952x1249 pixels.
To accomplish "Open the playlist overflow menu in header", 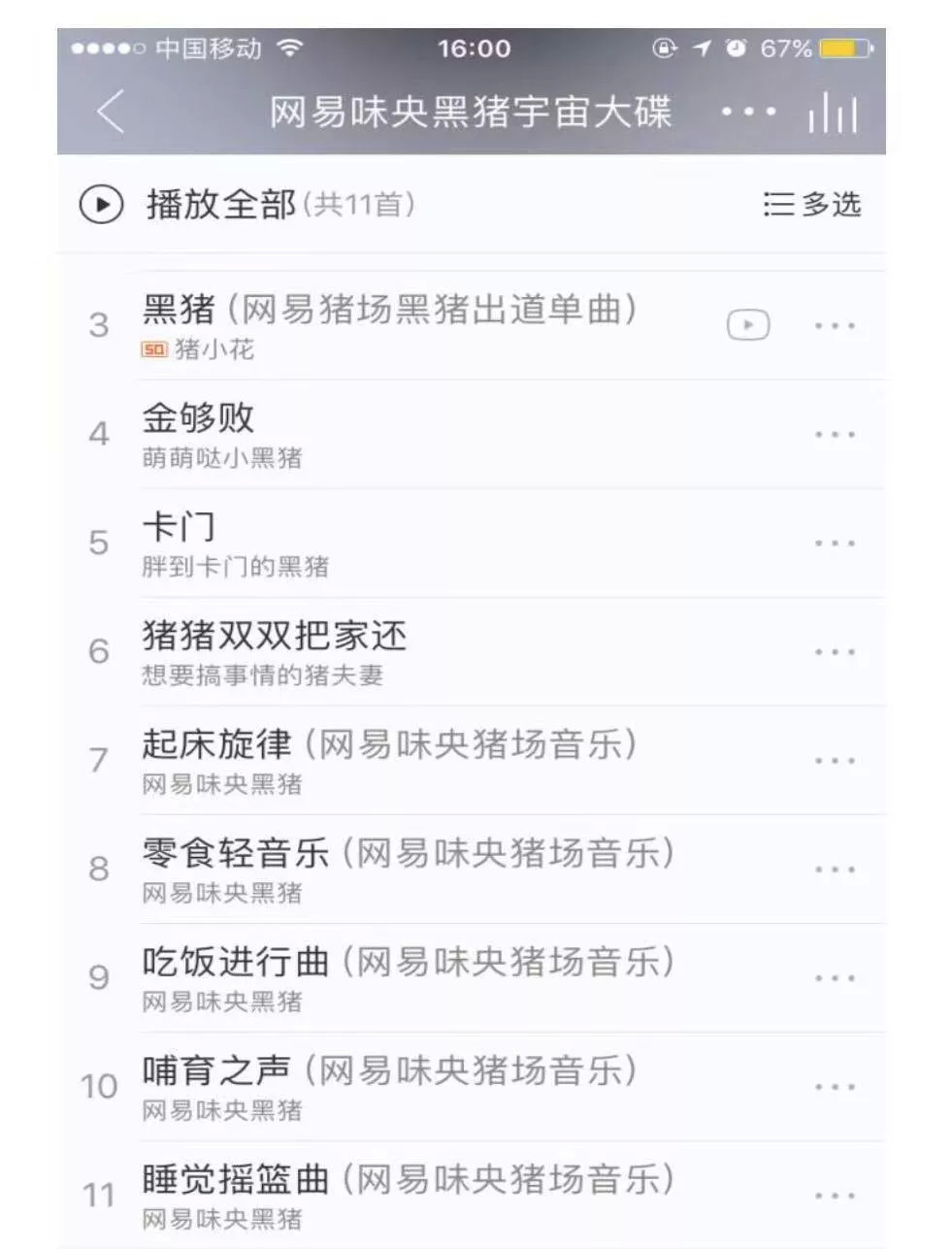I will pyautogui.click(x=748, y=113).
